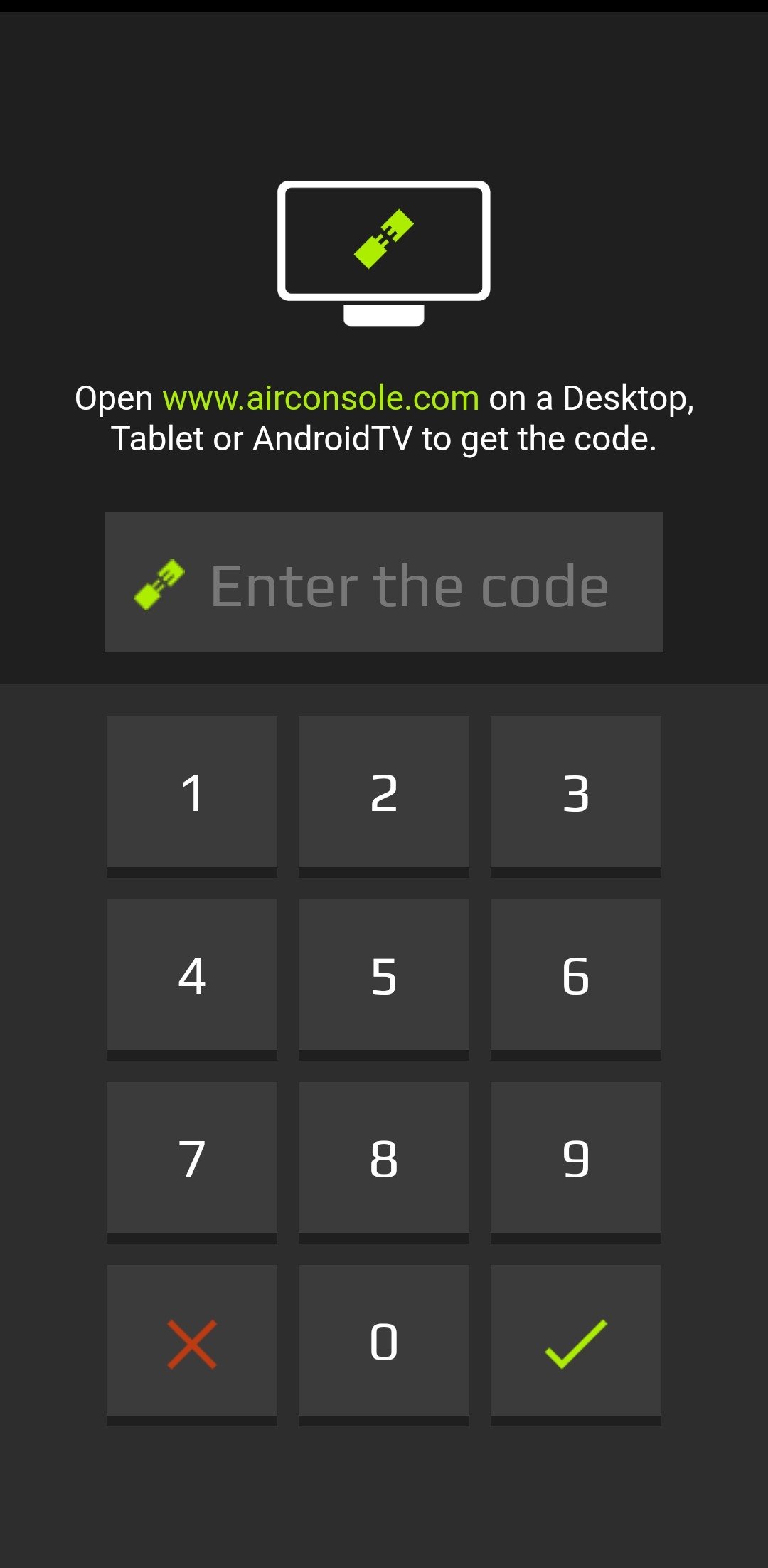768x1568 pixels.
Task: Select the 9 key
Action: tap(576, 1162)
